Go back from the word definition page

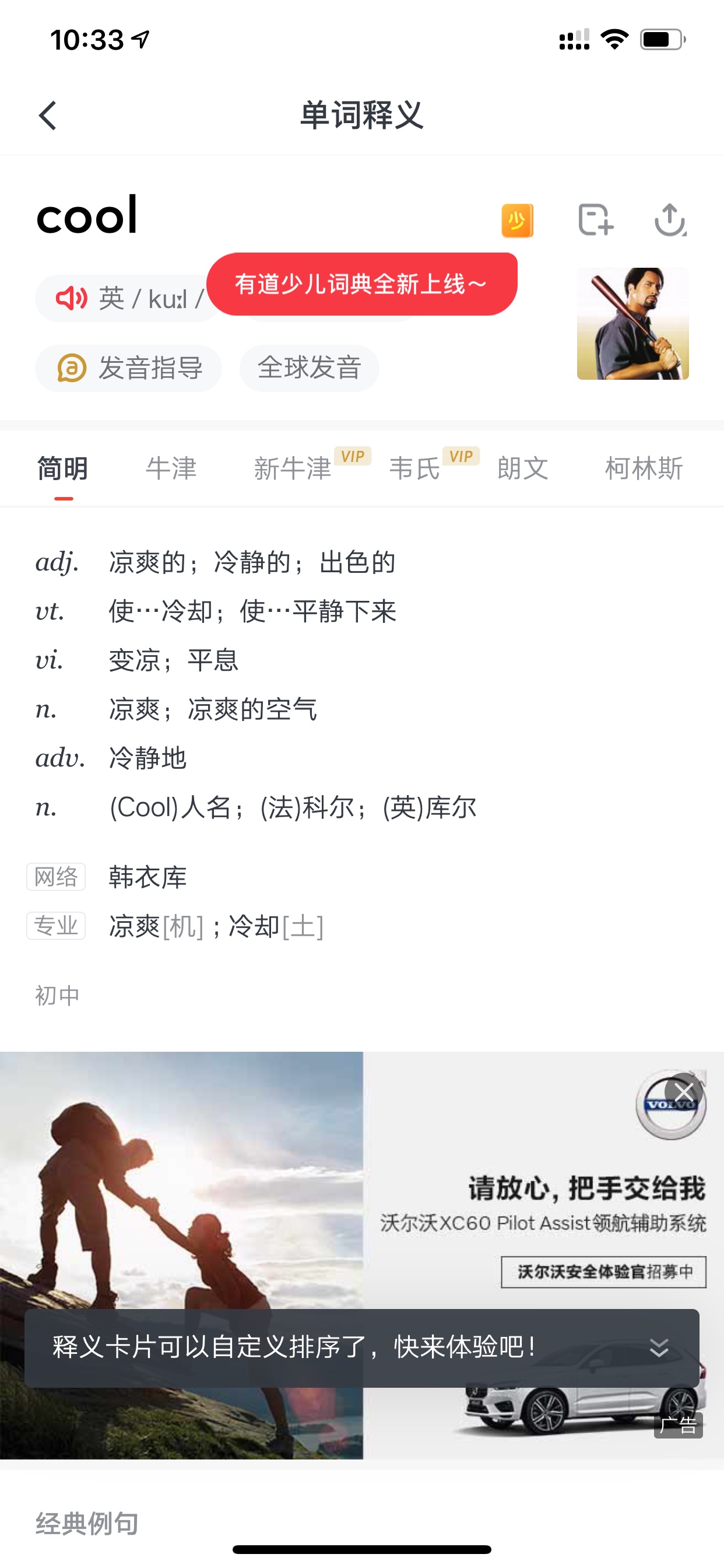(47, 115)
